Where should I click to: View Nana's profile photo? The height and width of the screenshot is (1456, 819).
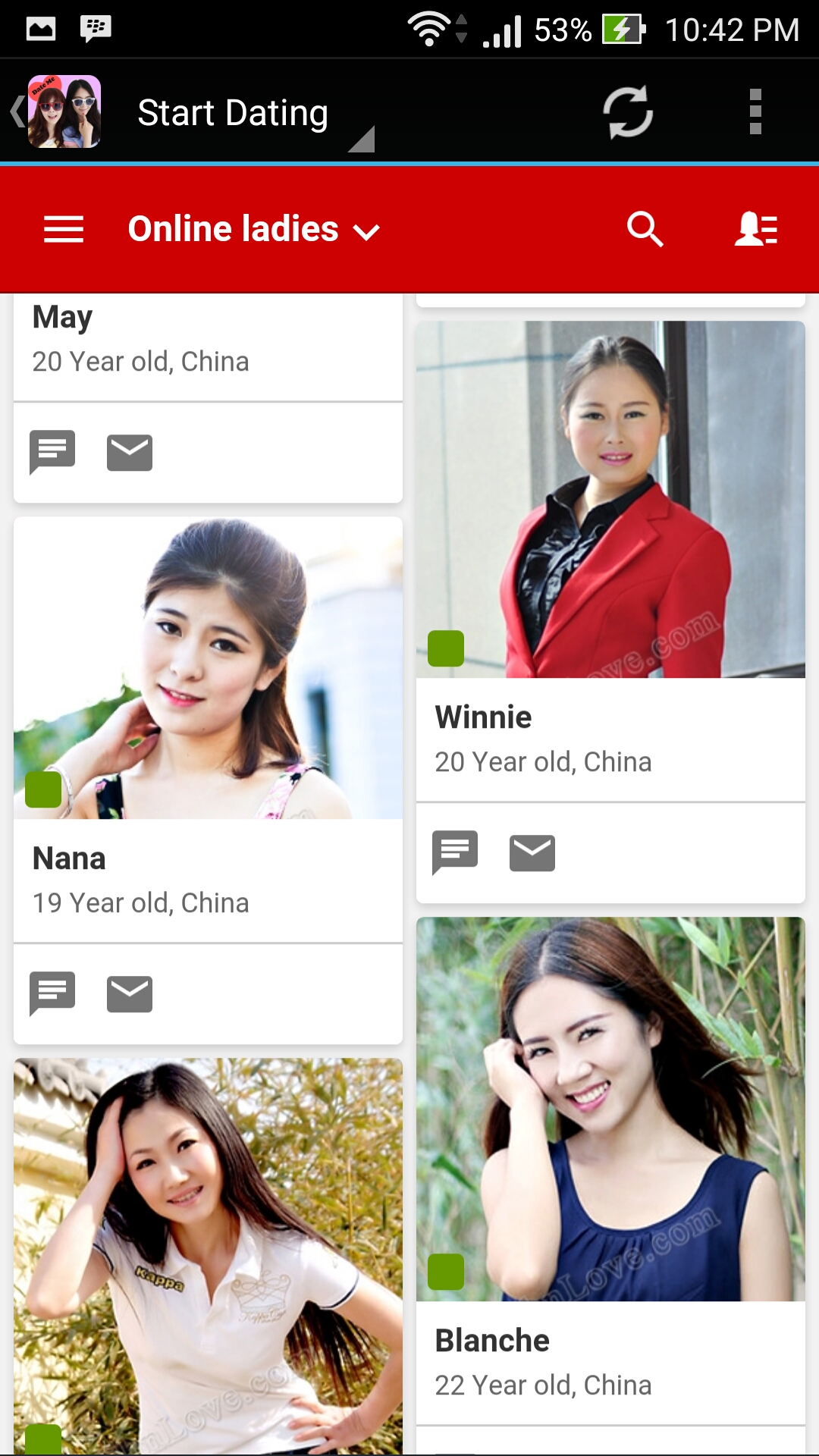click(x=208, y=668)
